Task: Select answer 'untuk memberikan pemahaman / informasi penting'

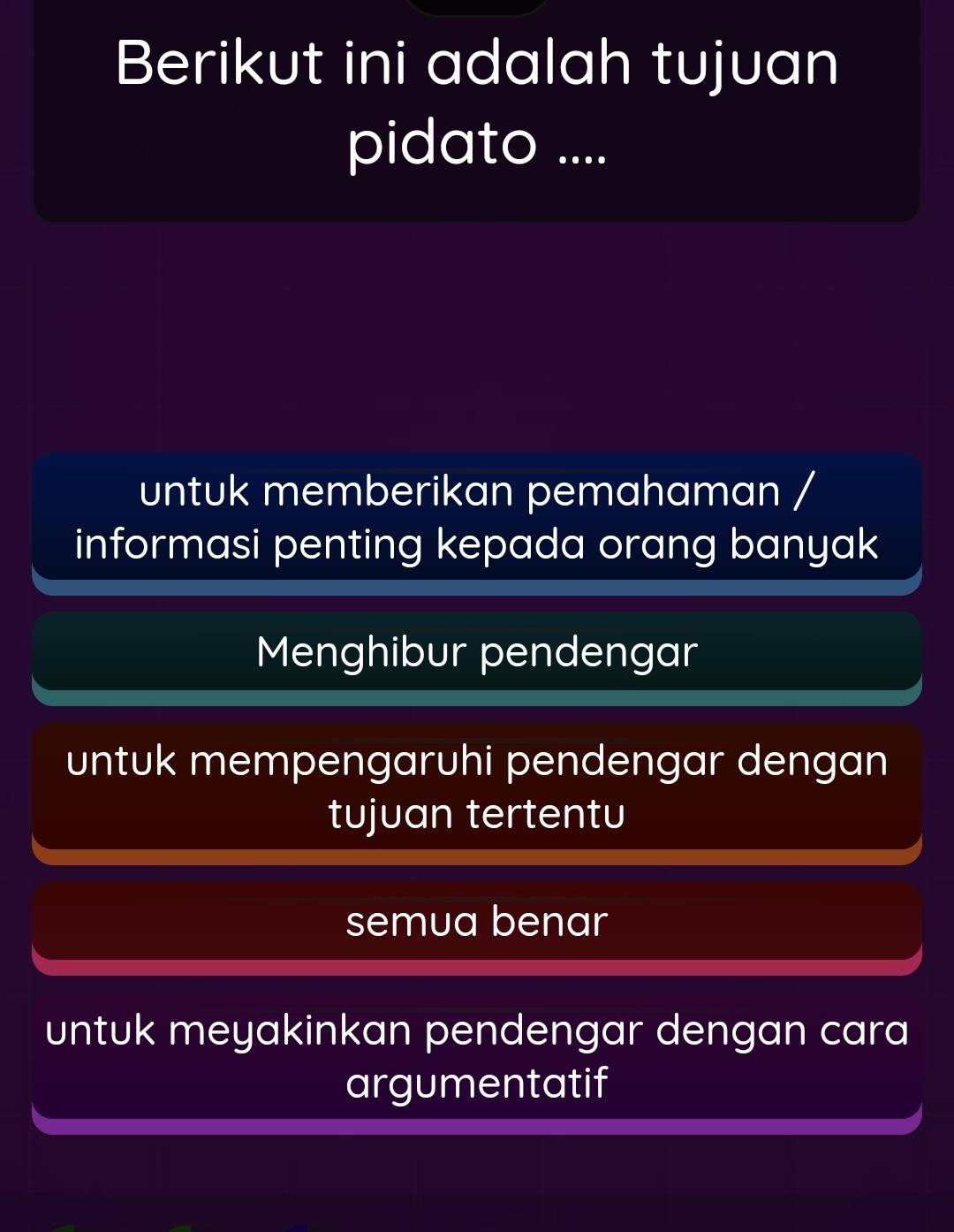Action: [477, 518]
